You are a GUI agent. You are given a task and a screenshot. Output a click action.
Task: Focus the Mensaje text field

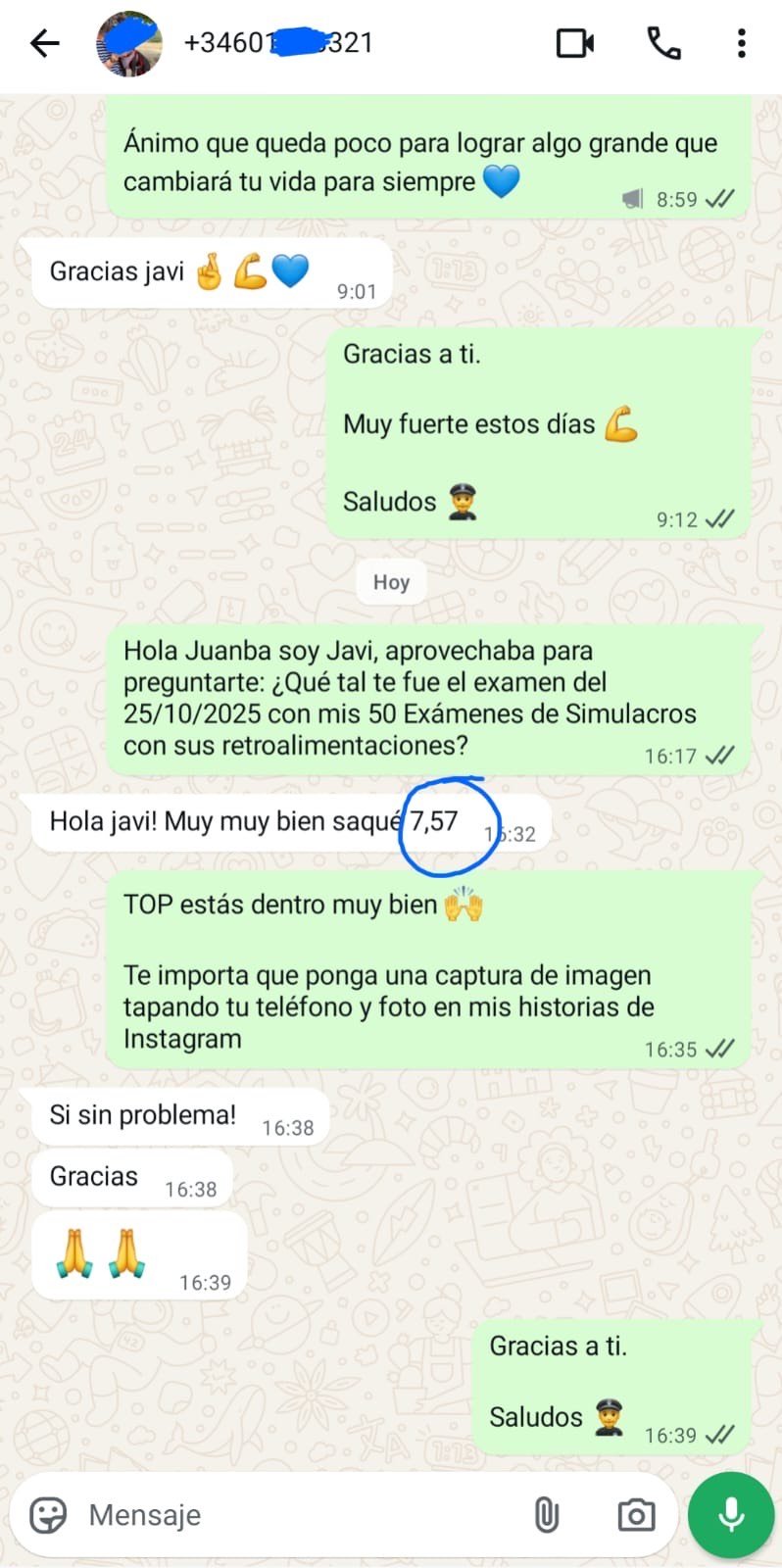(x=294, y=1515)
